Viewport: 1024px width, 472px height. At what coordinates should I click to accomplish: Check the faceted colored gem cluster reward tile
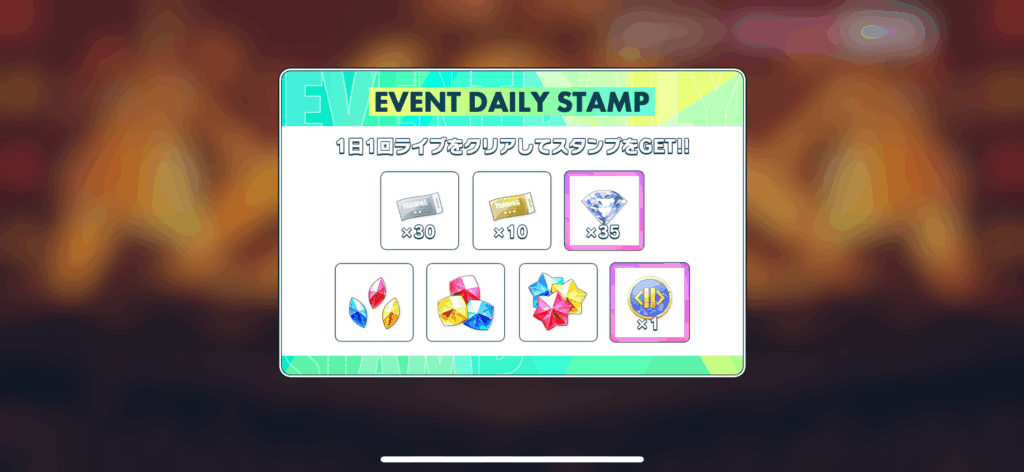pos(465,302)
